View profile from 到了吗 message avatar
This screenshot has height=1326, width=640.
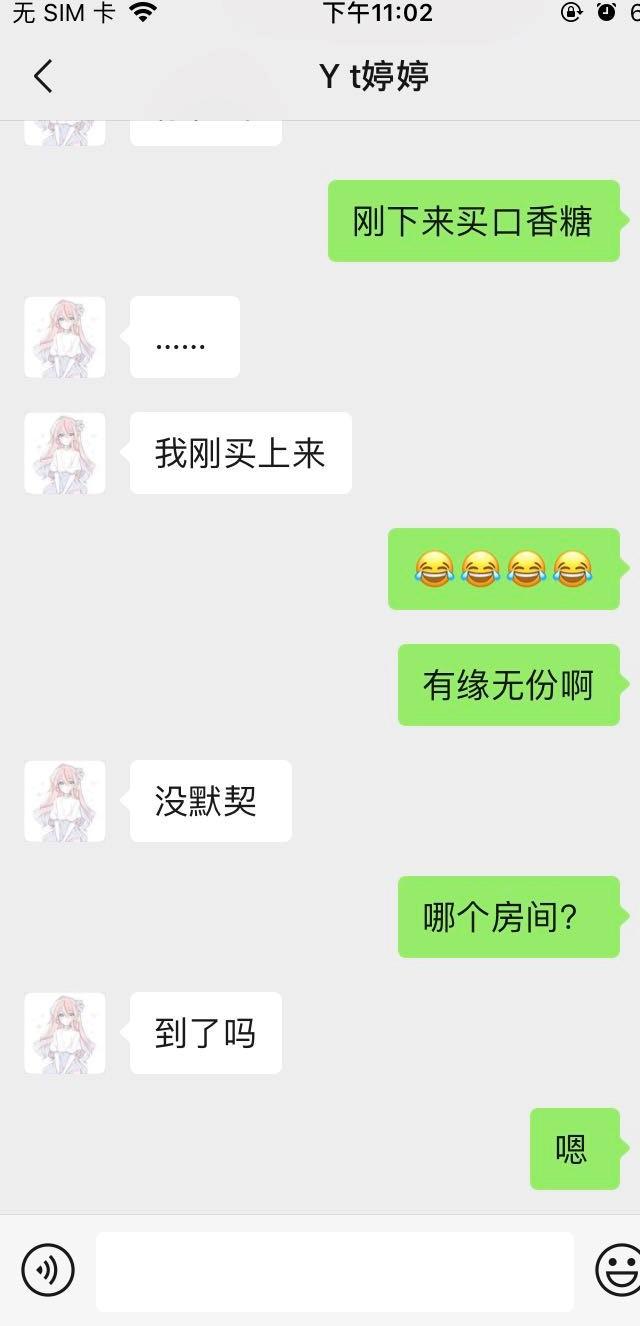(65, 1033)
